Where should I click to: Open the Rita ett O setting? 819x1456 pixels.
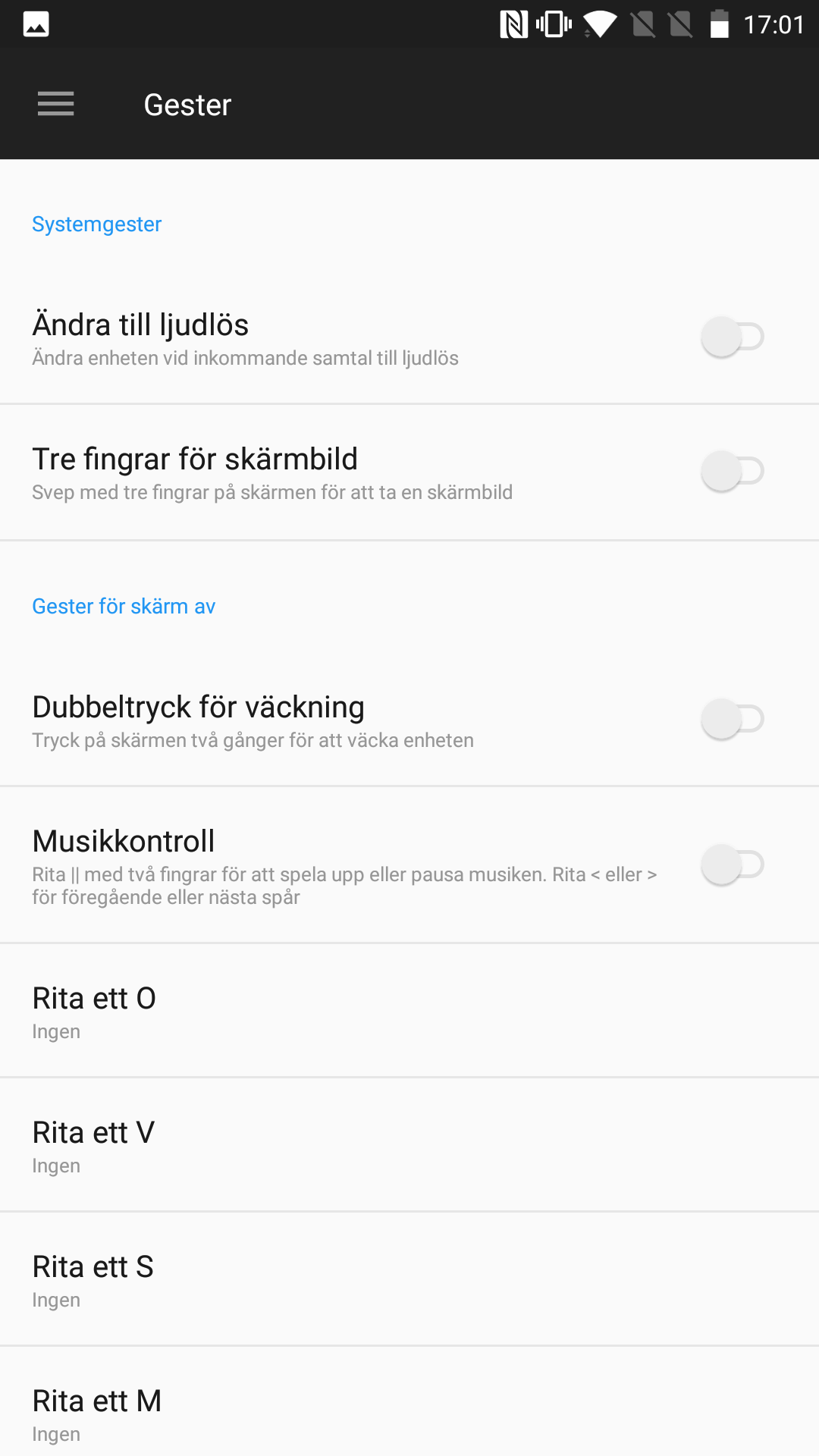coord(409,1011)
